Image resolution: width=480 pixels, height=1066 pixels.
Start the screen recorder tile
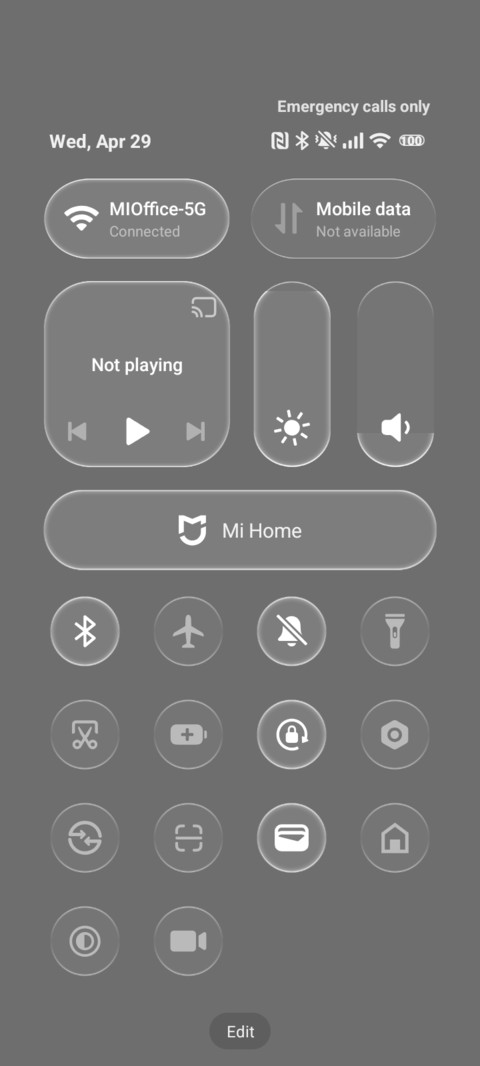click(188, 942)
